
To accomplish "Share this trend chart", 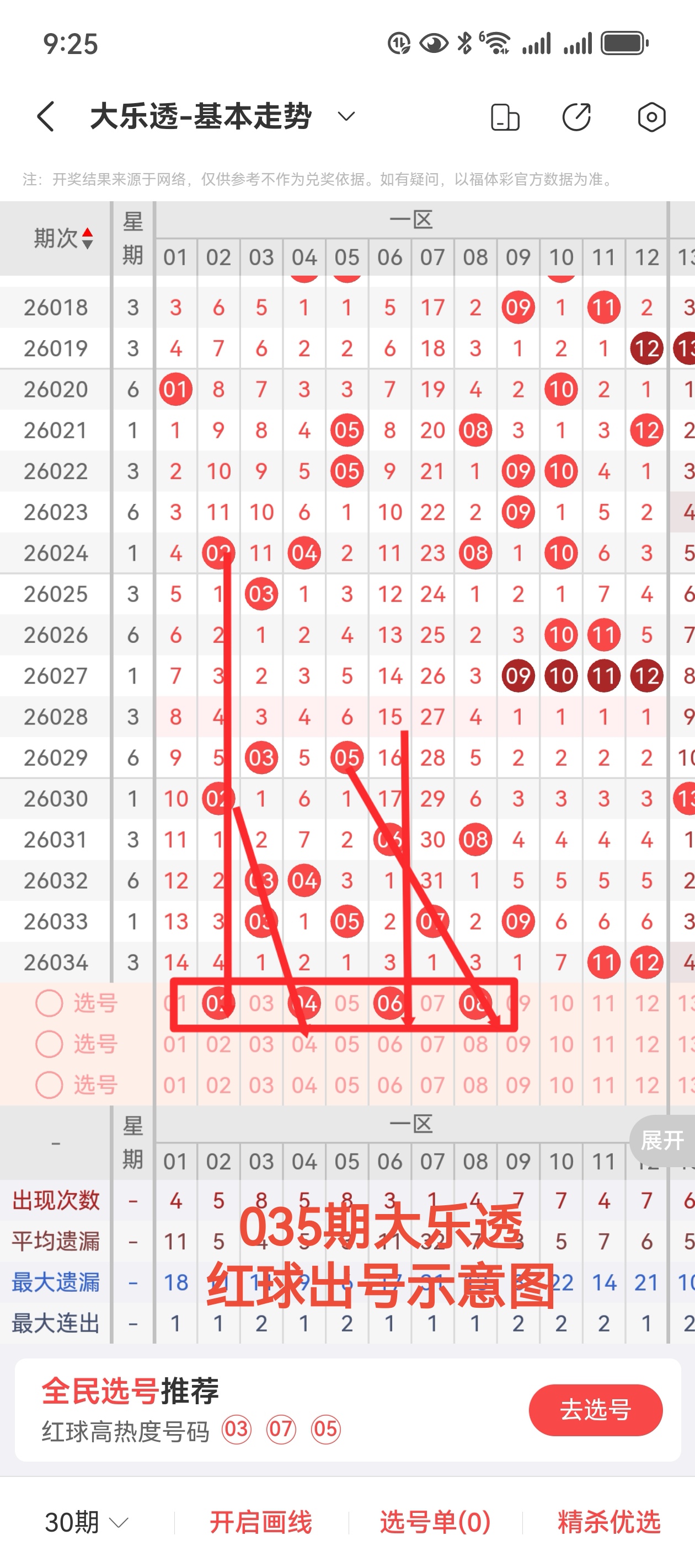I will 576,117.
